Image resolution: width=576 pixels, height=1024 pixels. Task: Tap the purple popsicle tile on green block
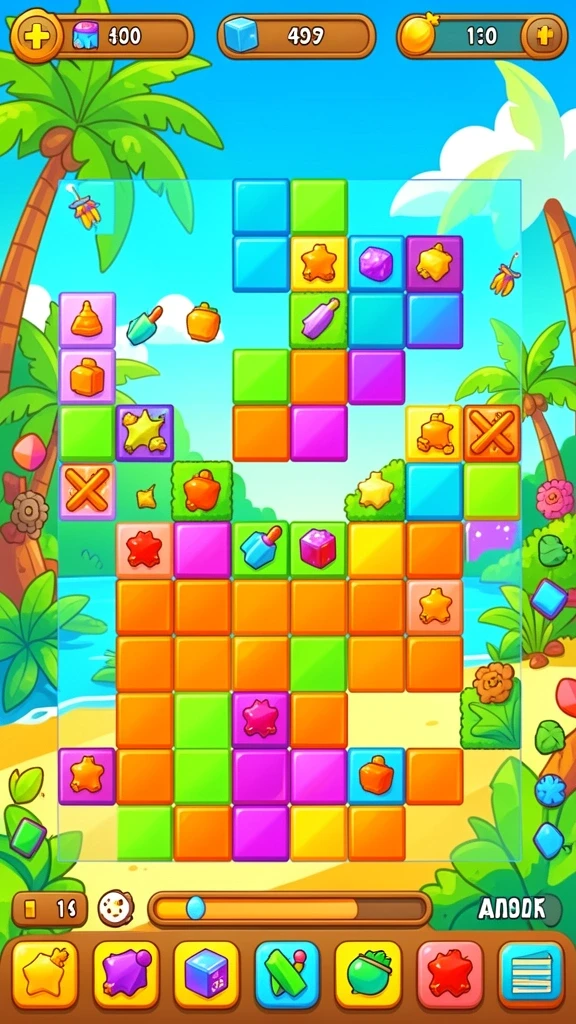(x=319, y=320)
